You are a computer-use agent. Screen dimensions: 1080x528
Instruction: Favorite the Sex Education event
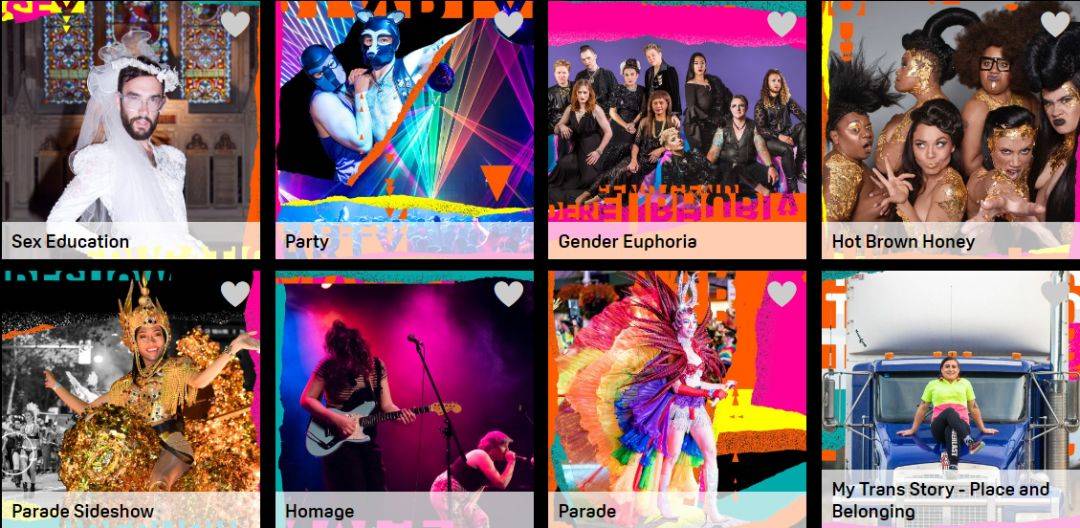point(235,23)
